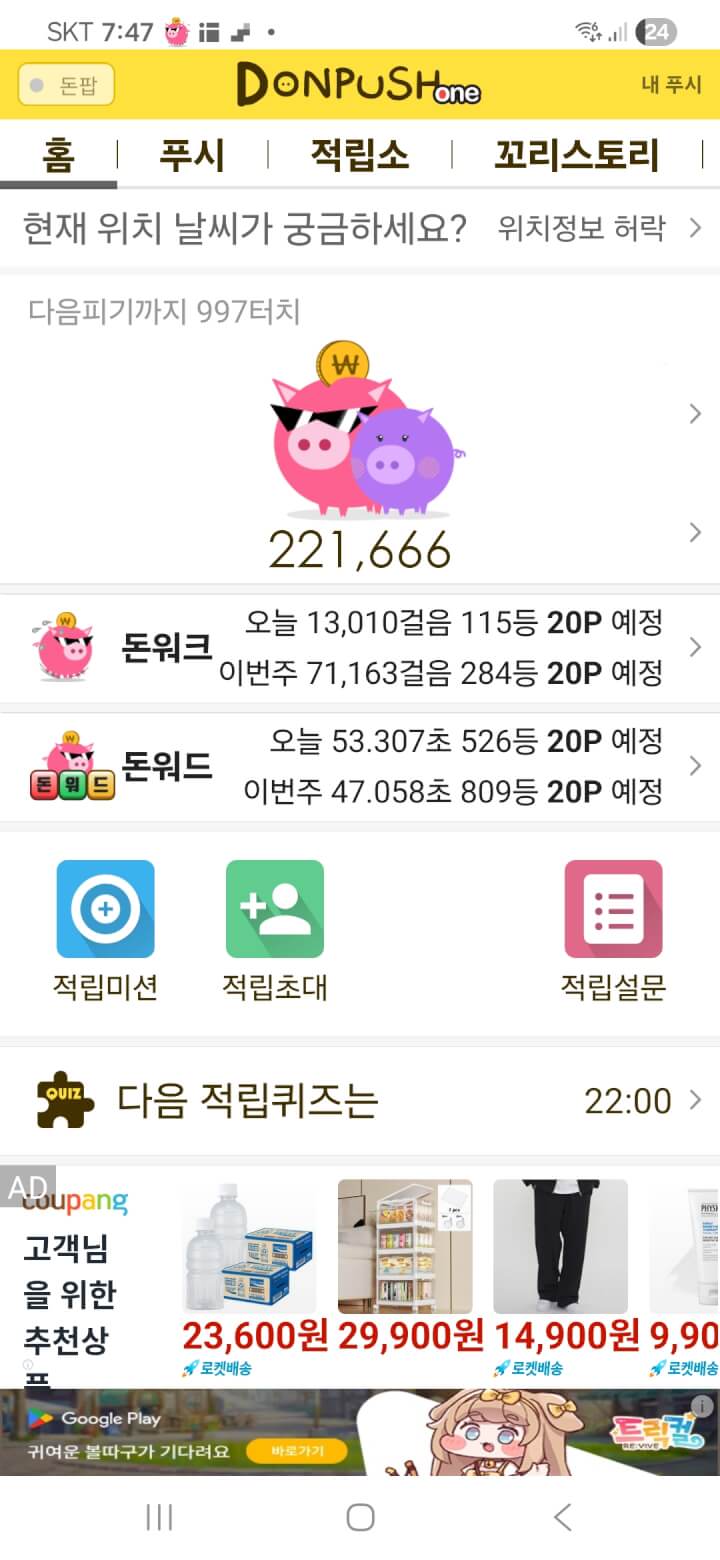Switch to the 적립소 tab
Image resolution: width=720 pixels, height=1560 pixels.
pos(360,156)
